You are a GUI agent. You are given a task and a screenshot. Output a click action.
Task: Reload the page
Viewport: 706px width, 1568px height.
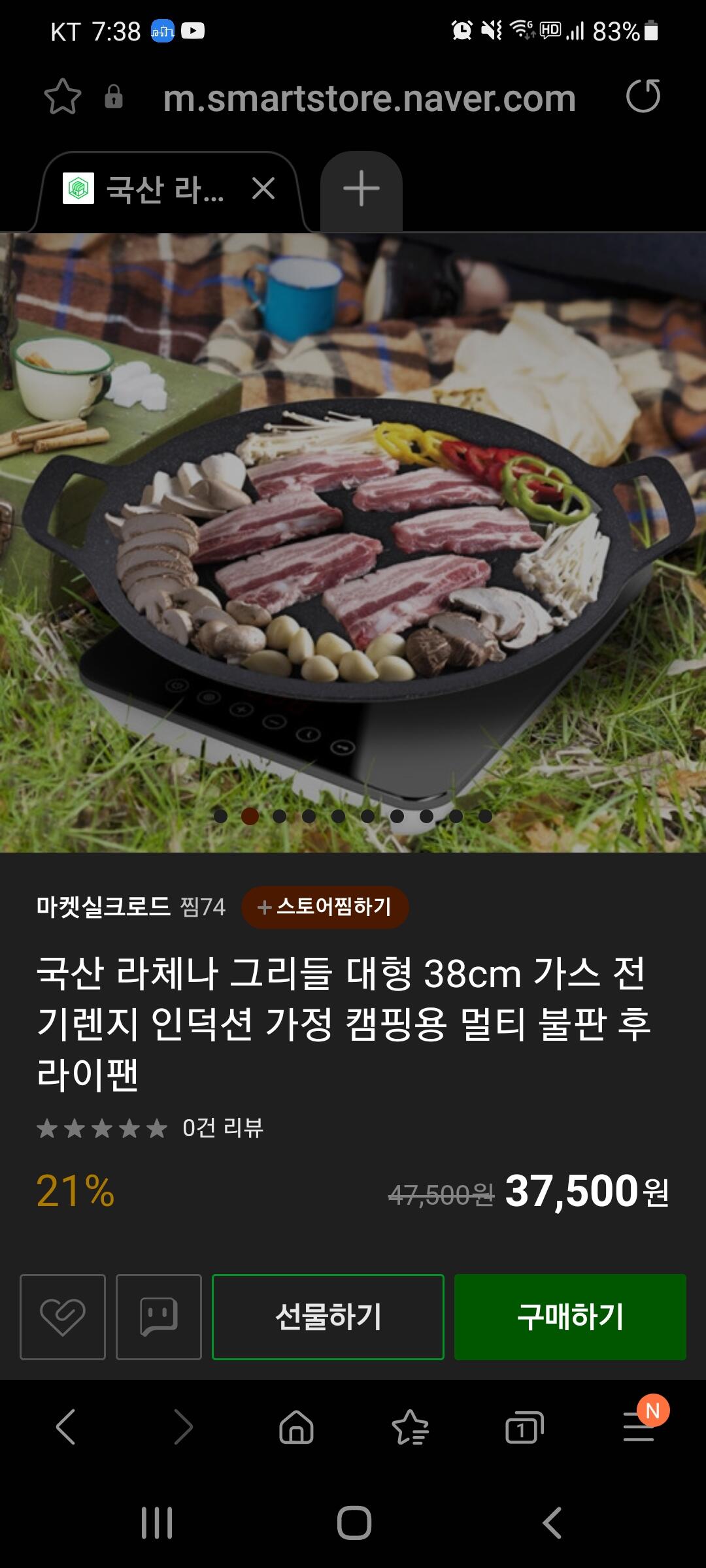(x=643, y=96)
